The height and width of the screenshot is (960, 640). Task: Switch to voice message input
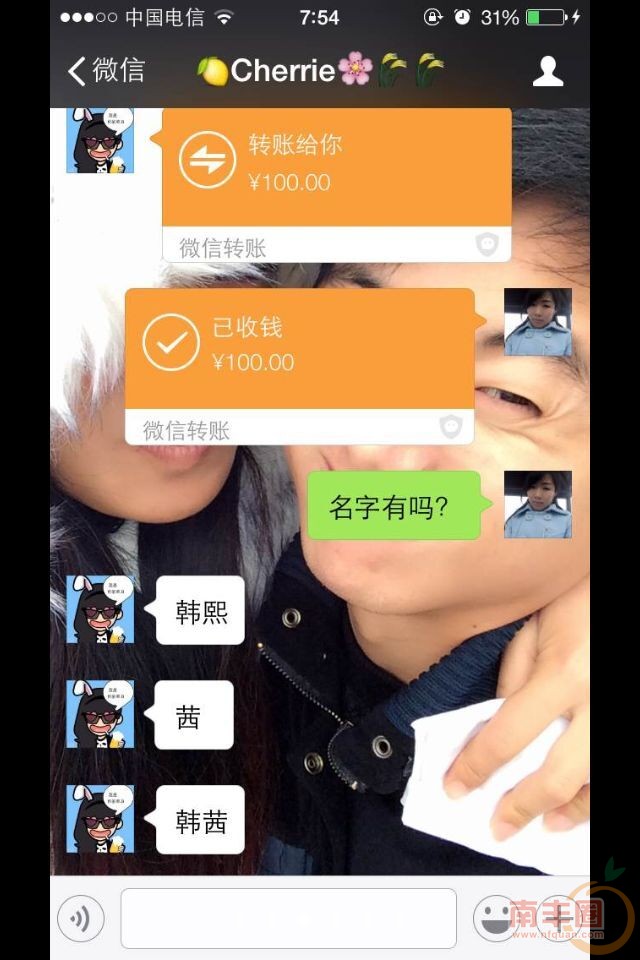tap(81, 918)
